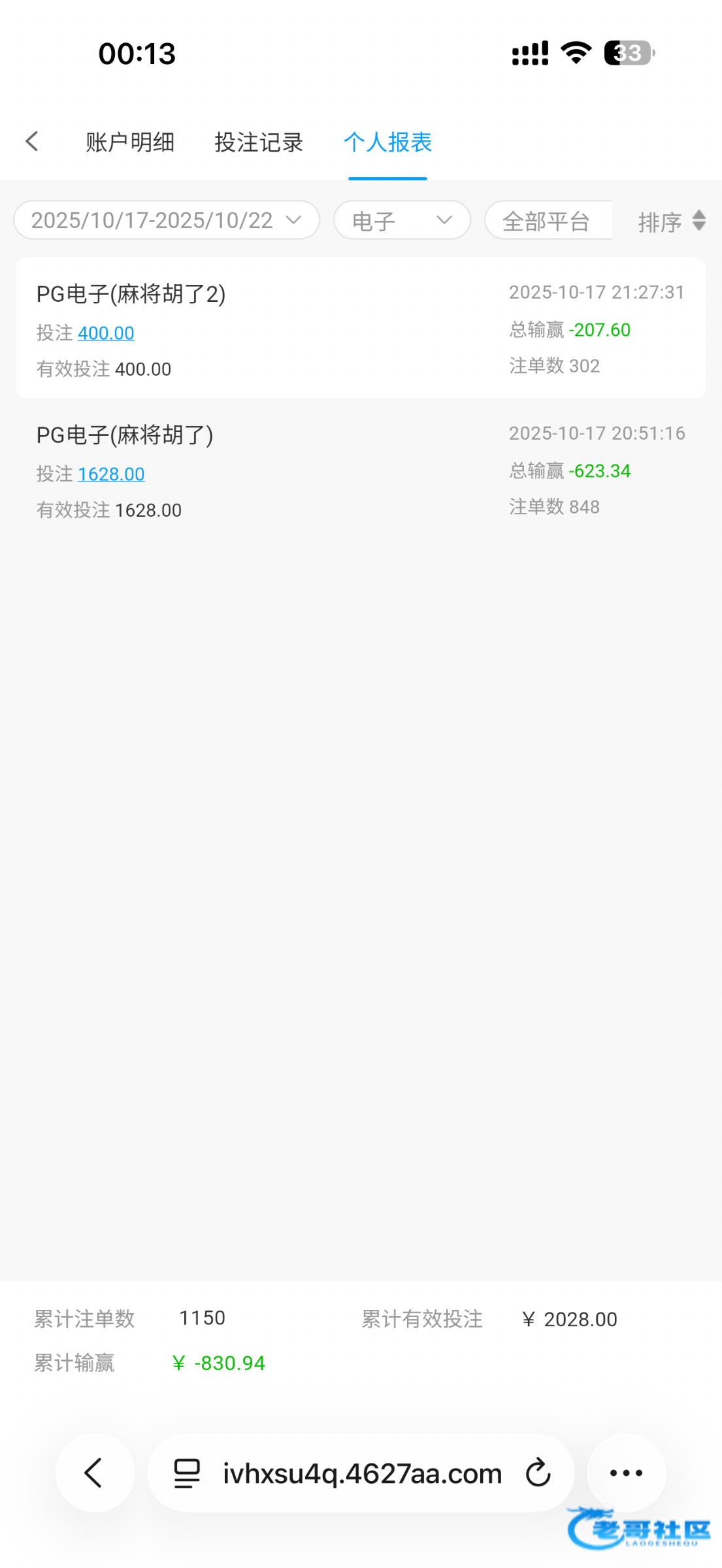Expand the 电子 game type dropdown

pyautogui.click(x=401, y=220)
